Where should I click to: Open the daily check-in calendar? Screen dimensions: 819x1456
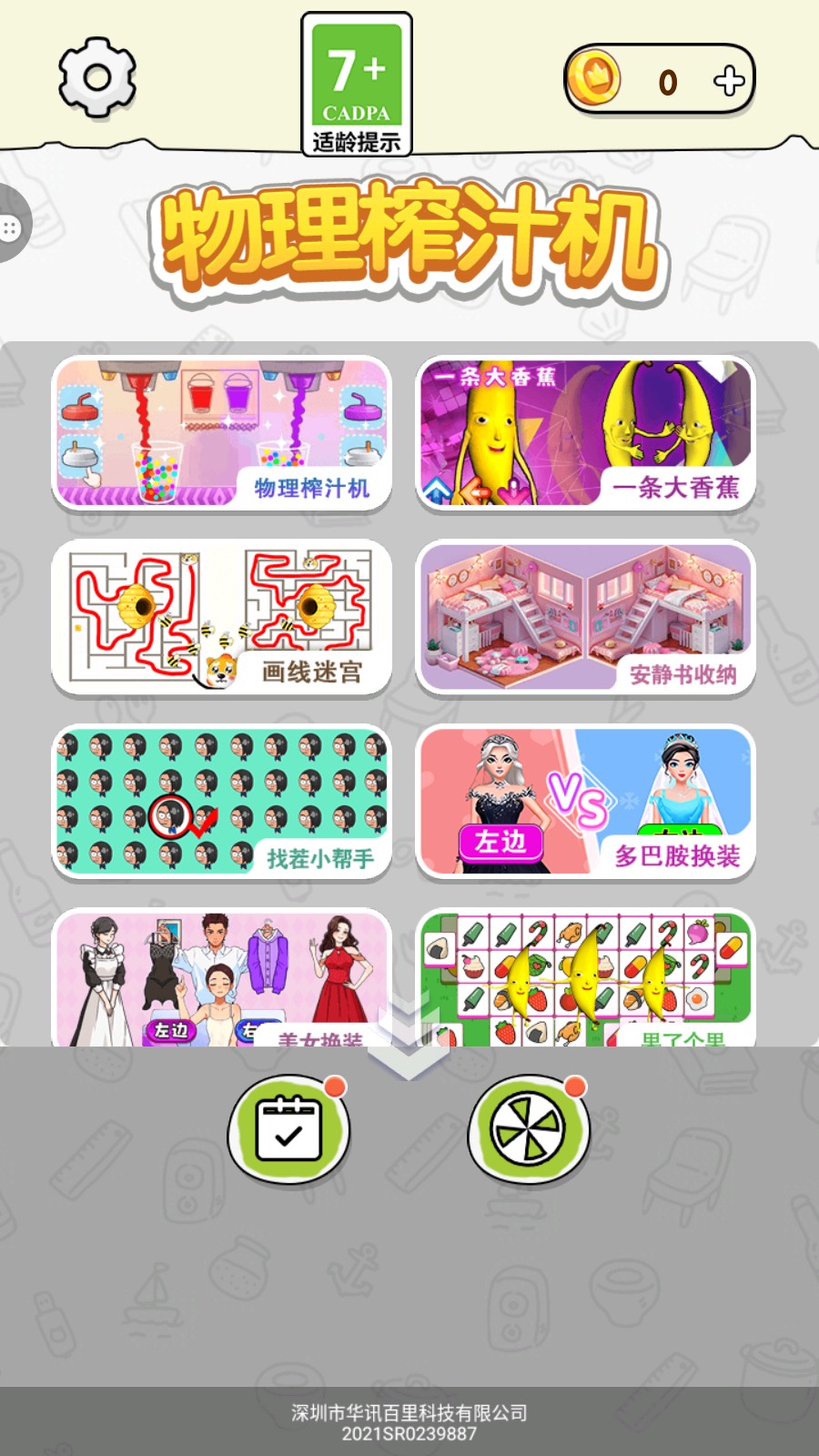coord(288,1129)
